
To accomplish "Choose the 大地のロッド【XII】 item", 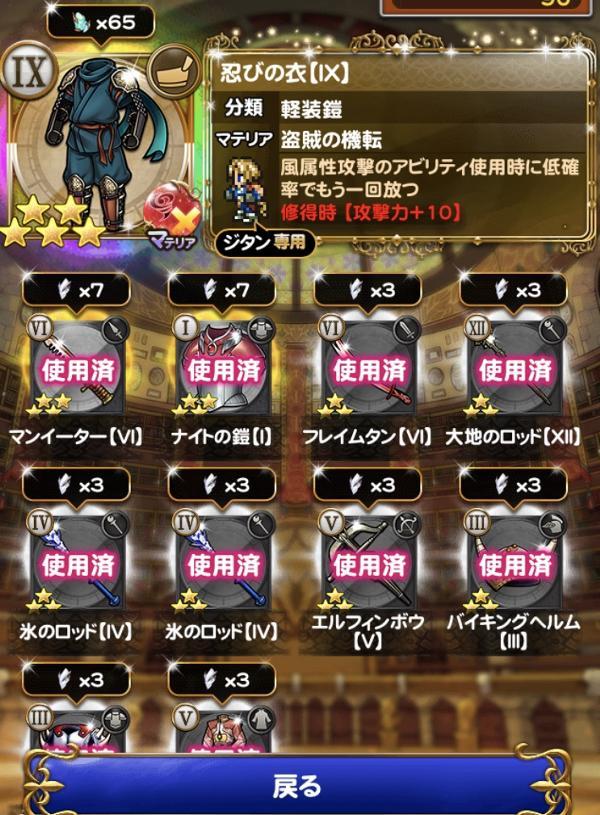I will tap(514, 371).
